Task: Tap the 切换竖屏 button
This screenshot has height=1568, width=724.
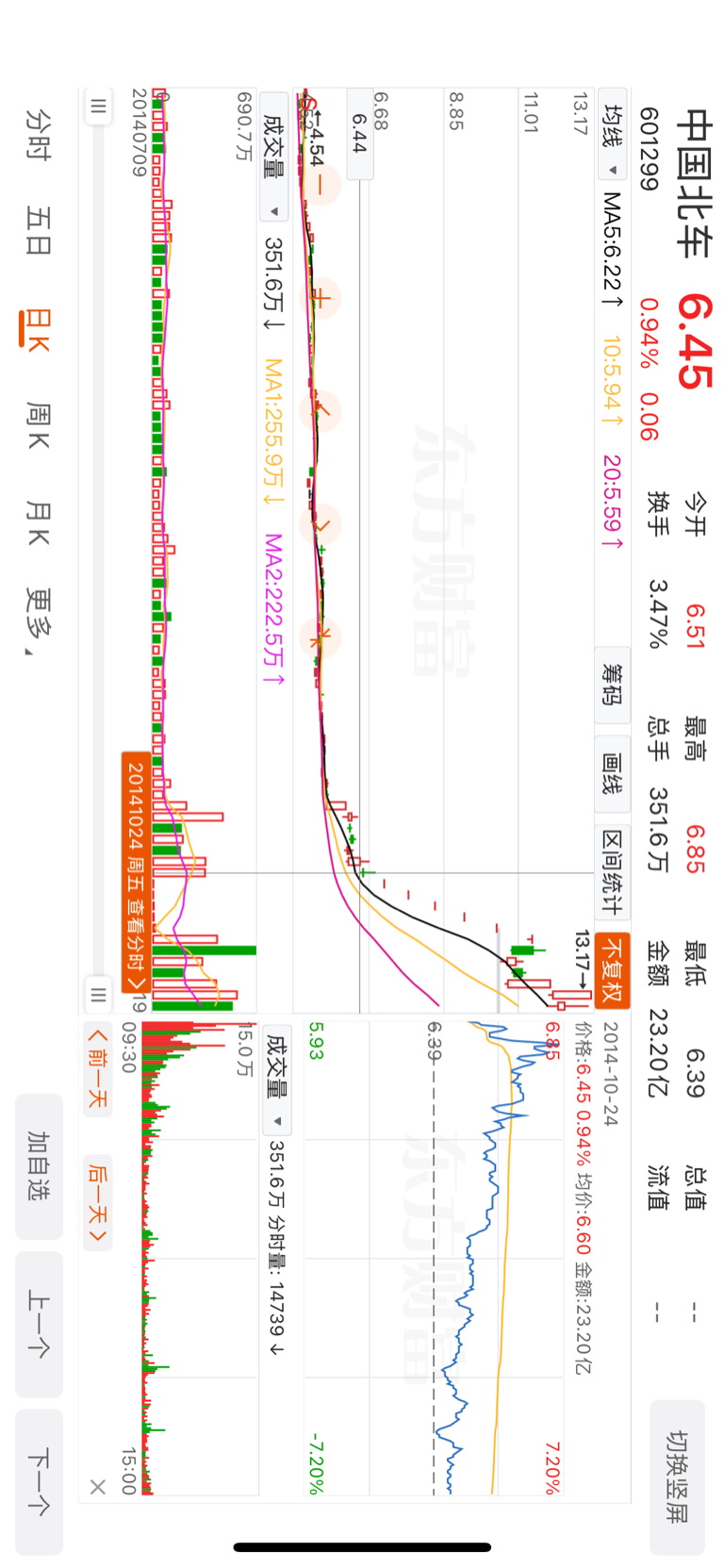Action: tap(677, 1477)
